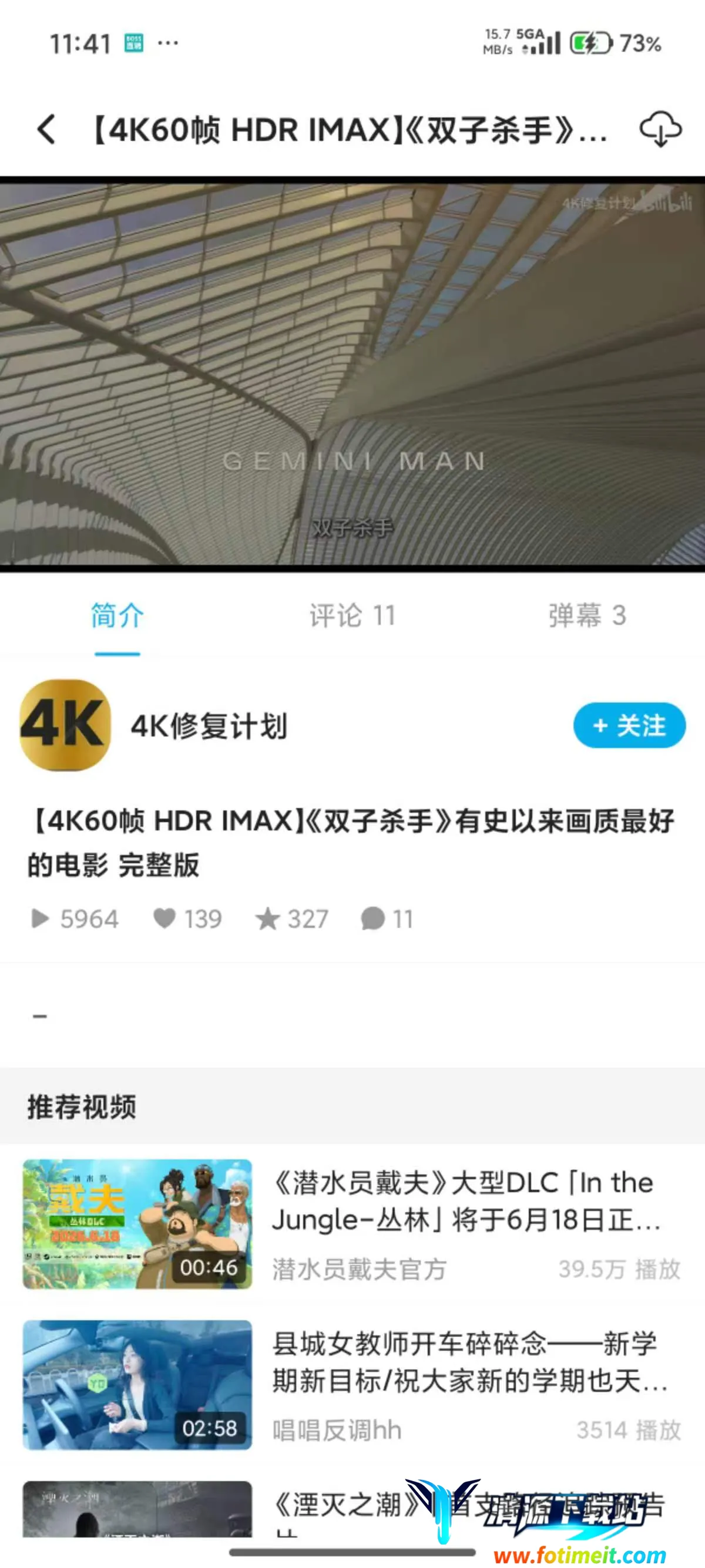Image resolution: width=705 pixels, height=1568 pixels.
Task: Favorite the video with the star icon
Action: click(x=267, y=918)
